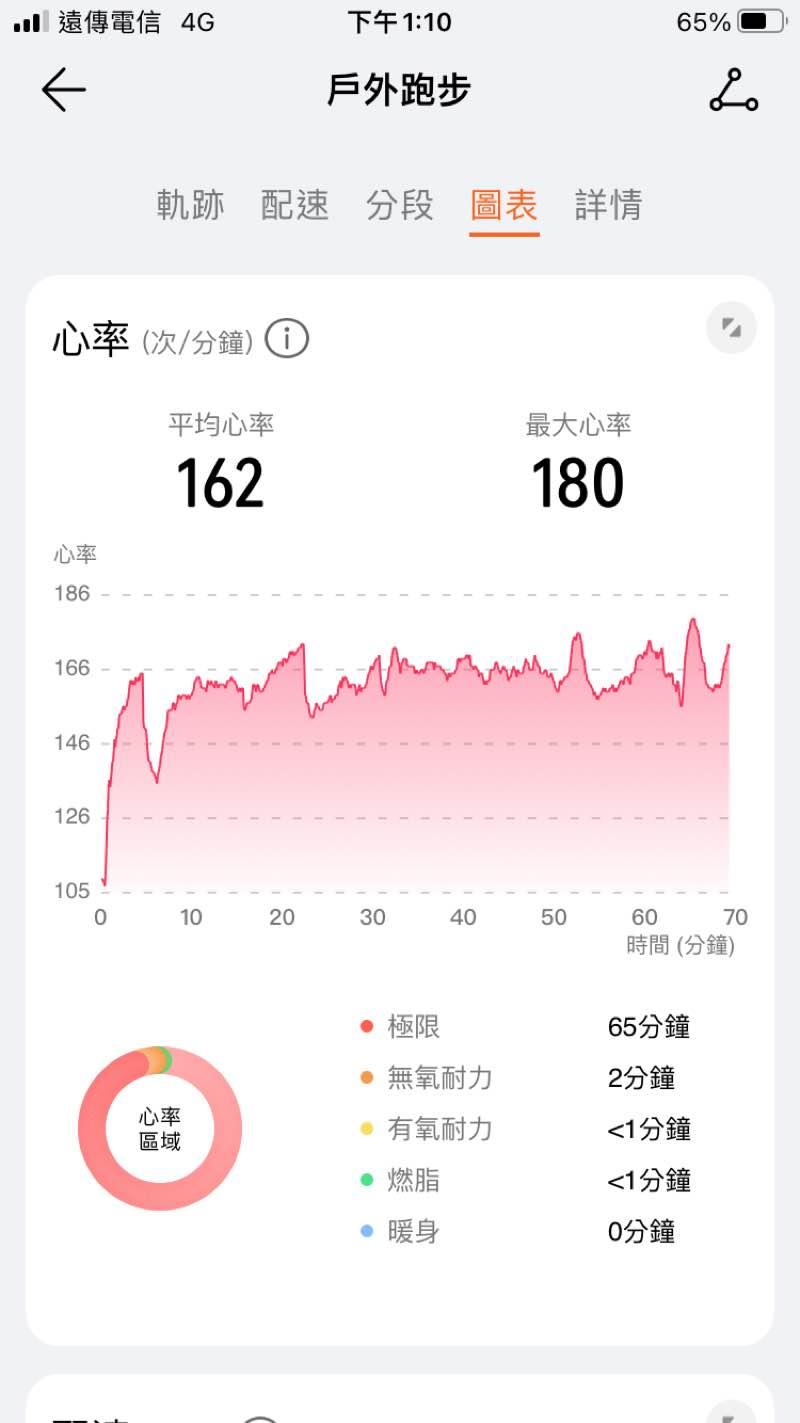The width and height of the screenshot is (800, 1423).
Task: Go back using the arrow icon
Action: coord(64,90)
